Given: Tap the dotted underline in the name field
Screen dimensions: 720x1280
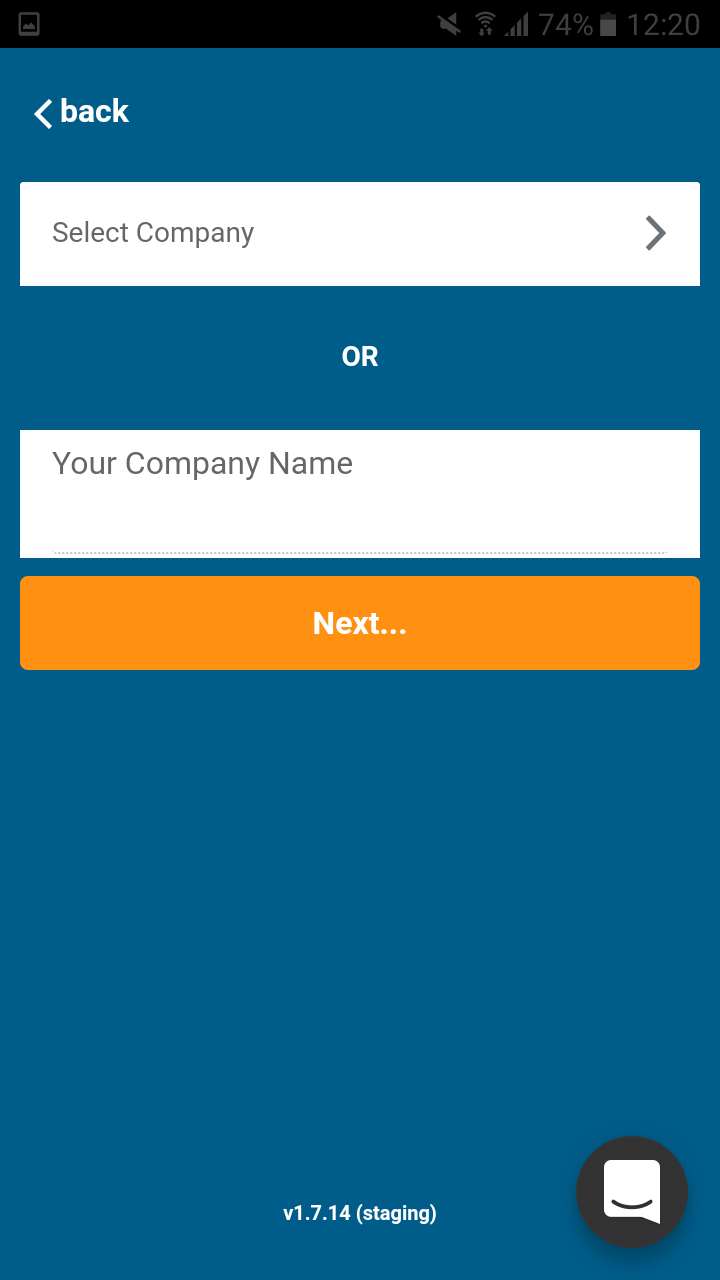Looking at the screenshot, I should pos(360,548).
